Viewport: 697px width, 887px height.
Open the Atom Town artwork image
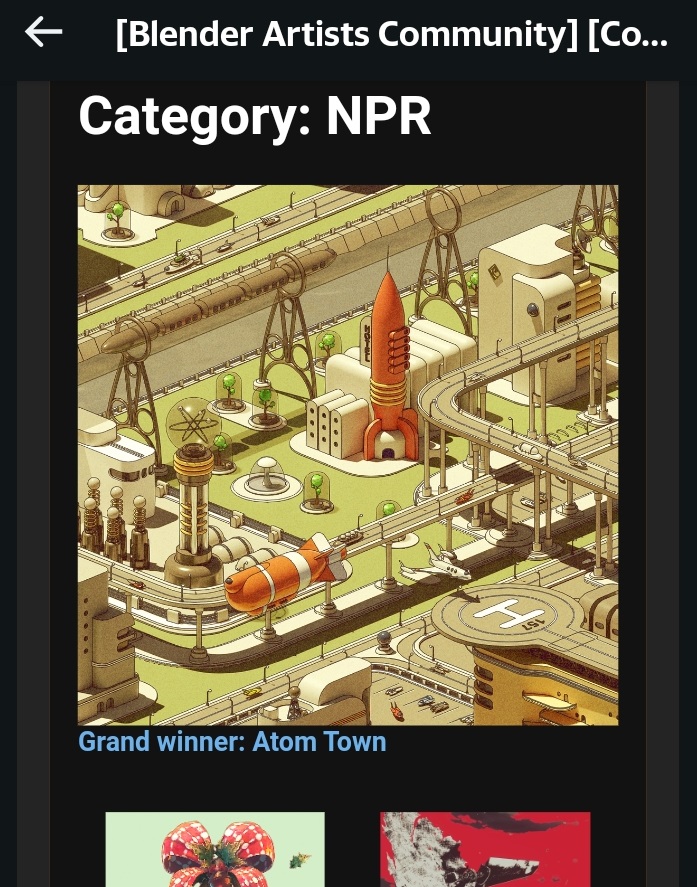(347, 454)
